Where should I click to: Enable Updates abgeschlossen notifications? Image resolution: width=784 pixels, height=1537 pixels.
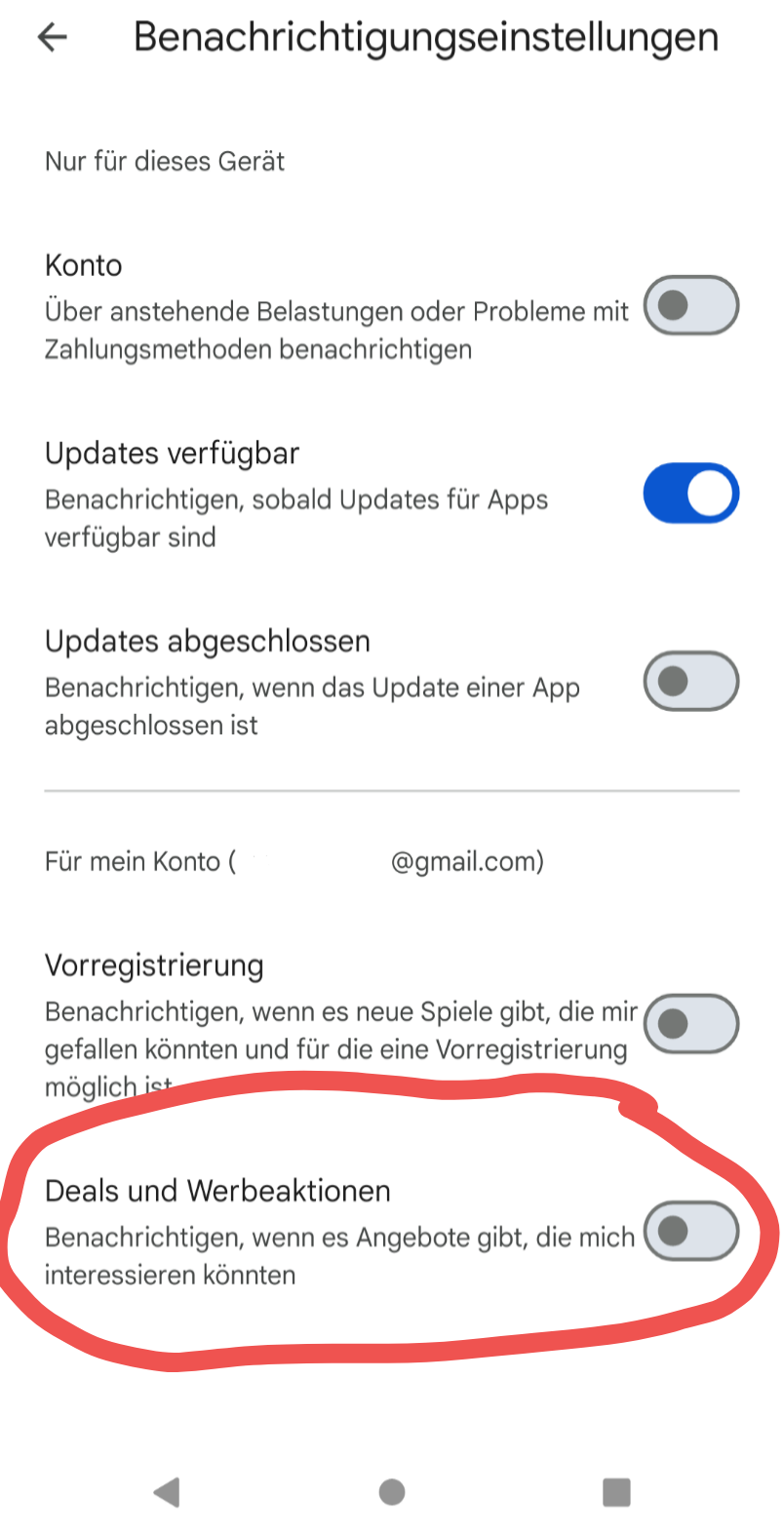tap(690, 681)
